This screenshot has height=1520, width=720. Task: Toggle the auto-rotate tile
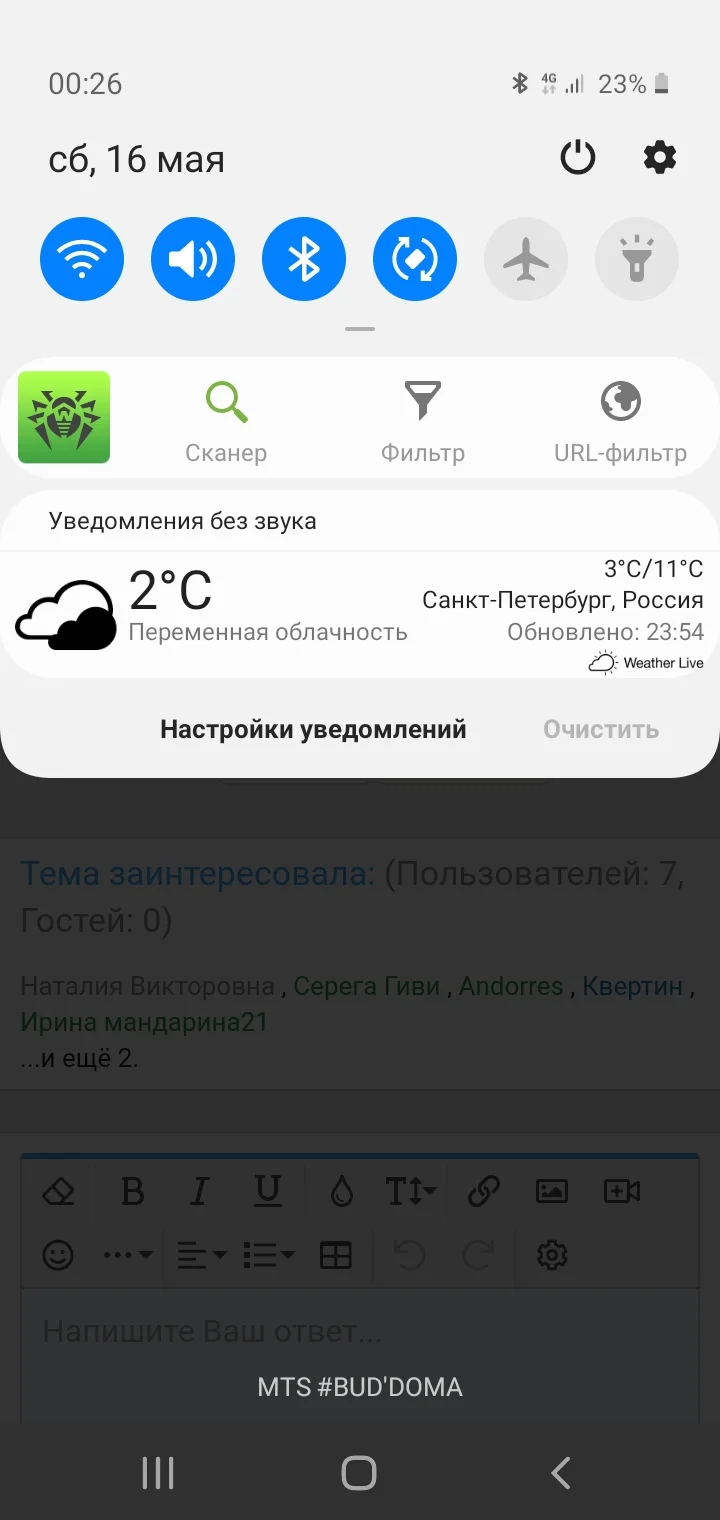pyautogui.click(x=415, y=260)
